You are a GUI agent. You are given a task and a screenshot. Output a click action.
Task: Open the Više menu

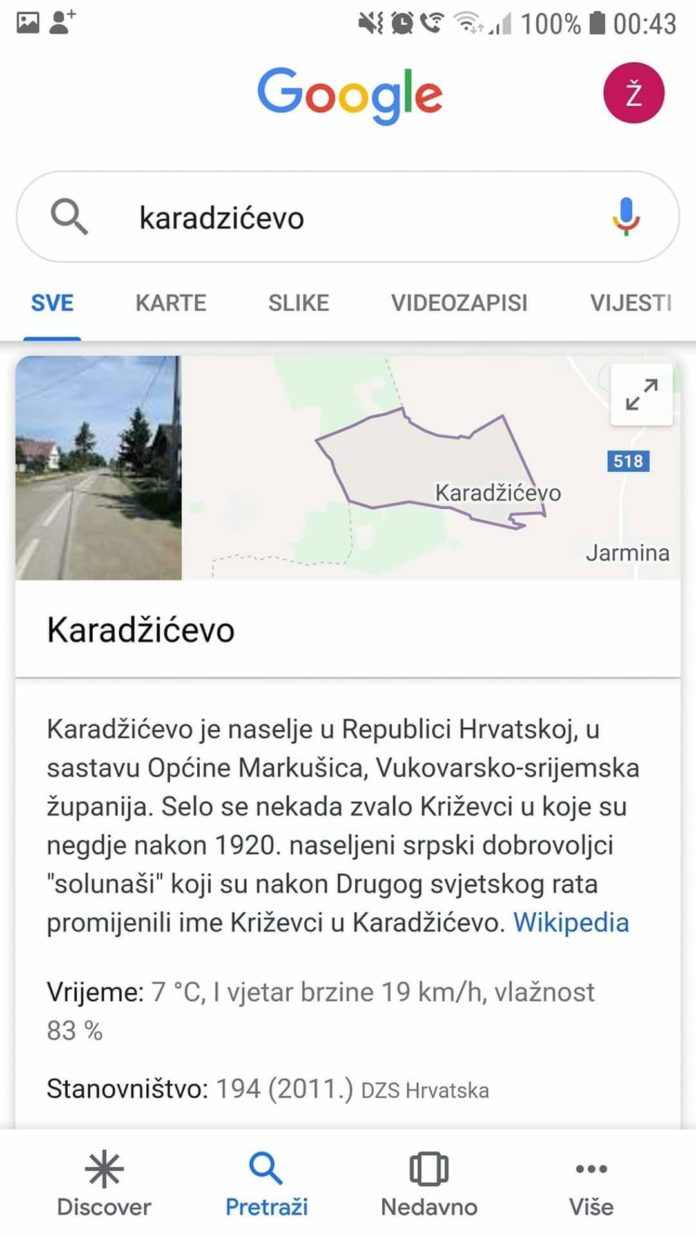click(591, 1184)
